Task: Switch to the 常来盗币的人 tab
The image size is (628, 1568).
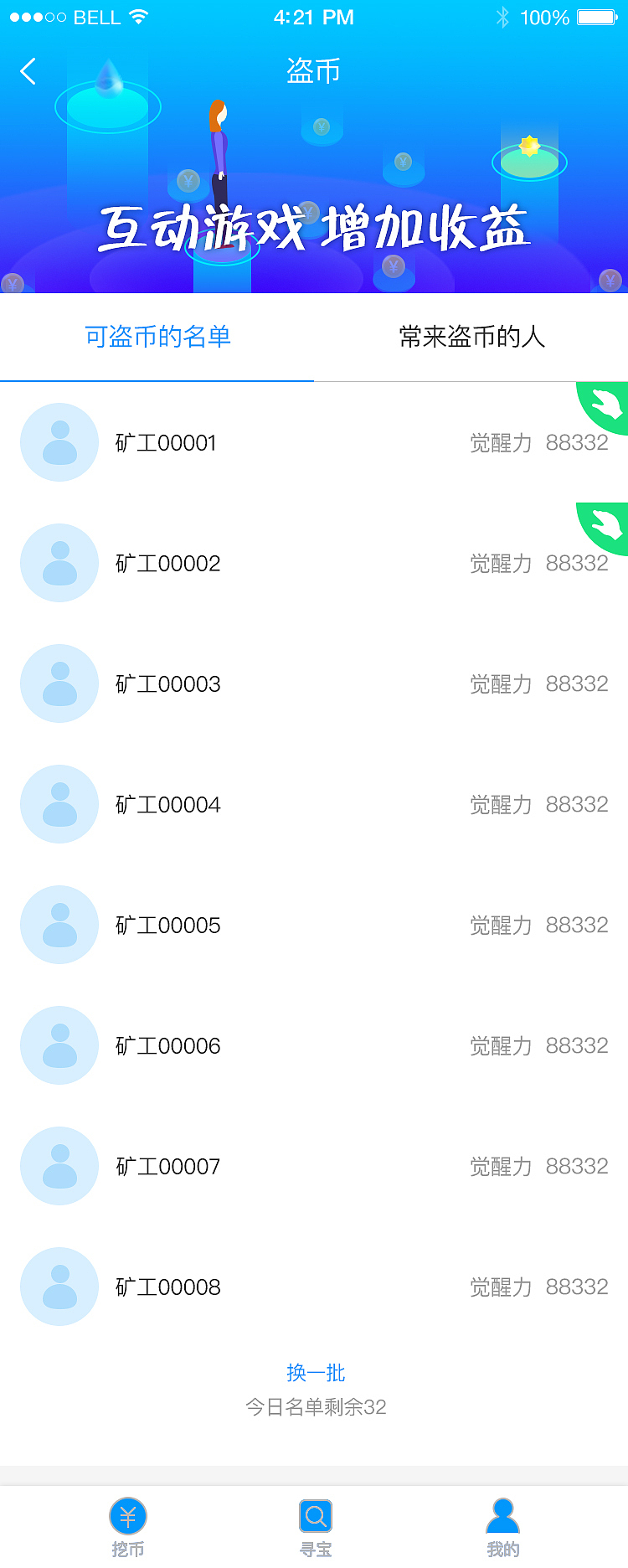Action: (471, 337)
